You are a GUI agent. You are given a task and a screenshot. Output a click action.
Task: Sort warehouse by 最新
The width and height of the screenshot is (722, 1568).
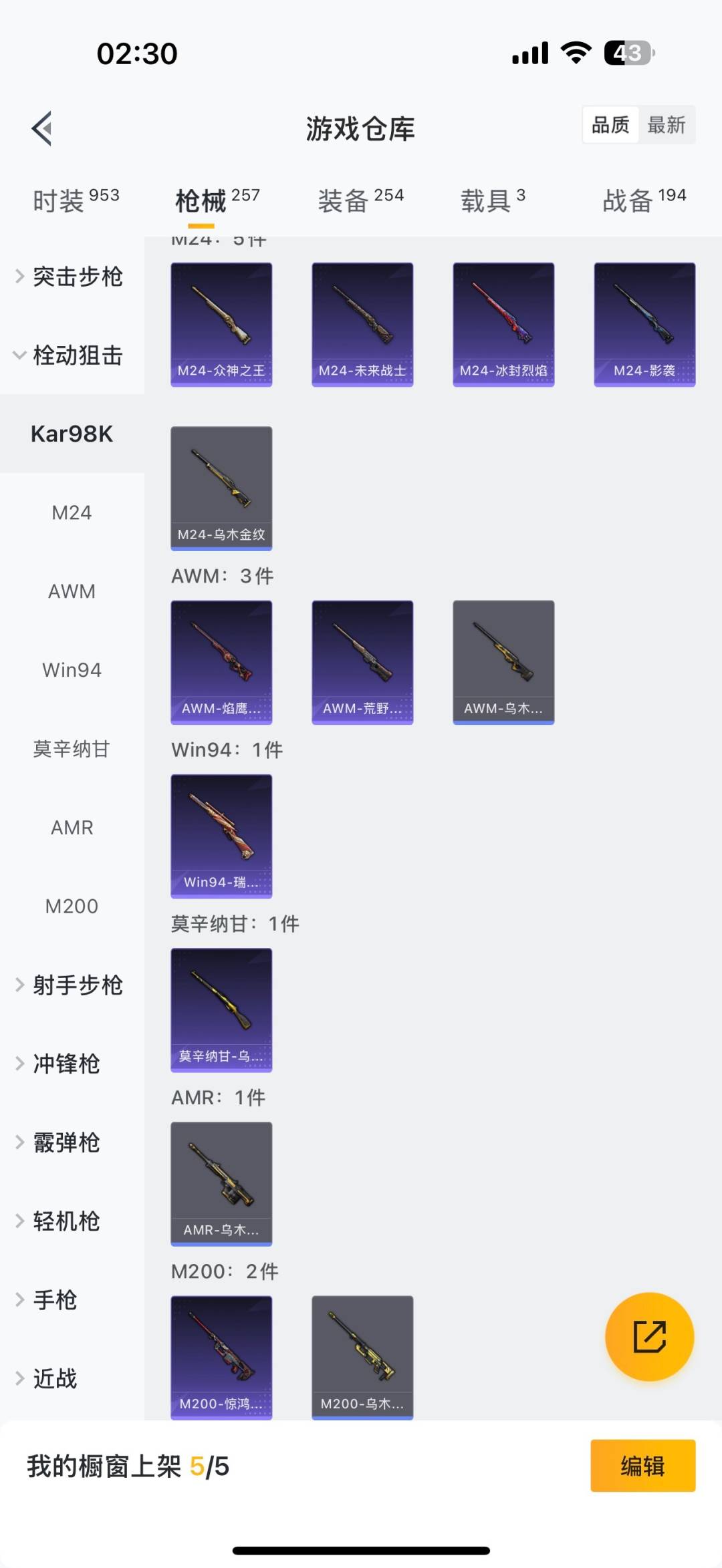point(666,125)
